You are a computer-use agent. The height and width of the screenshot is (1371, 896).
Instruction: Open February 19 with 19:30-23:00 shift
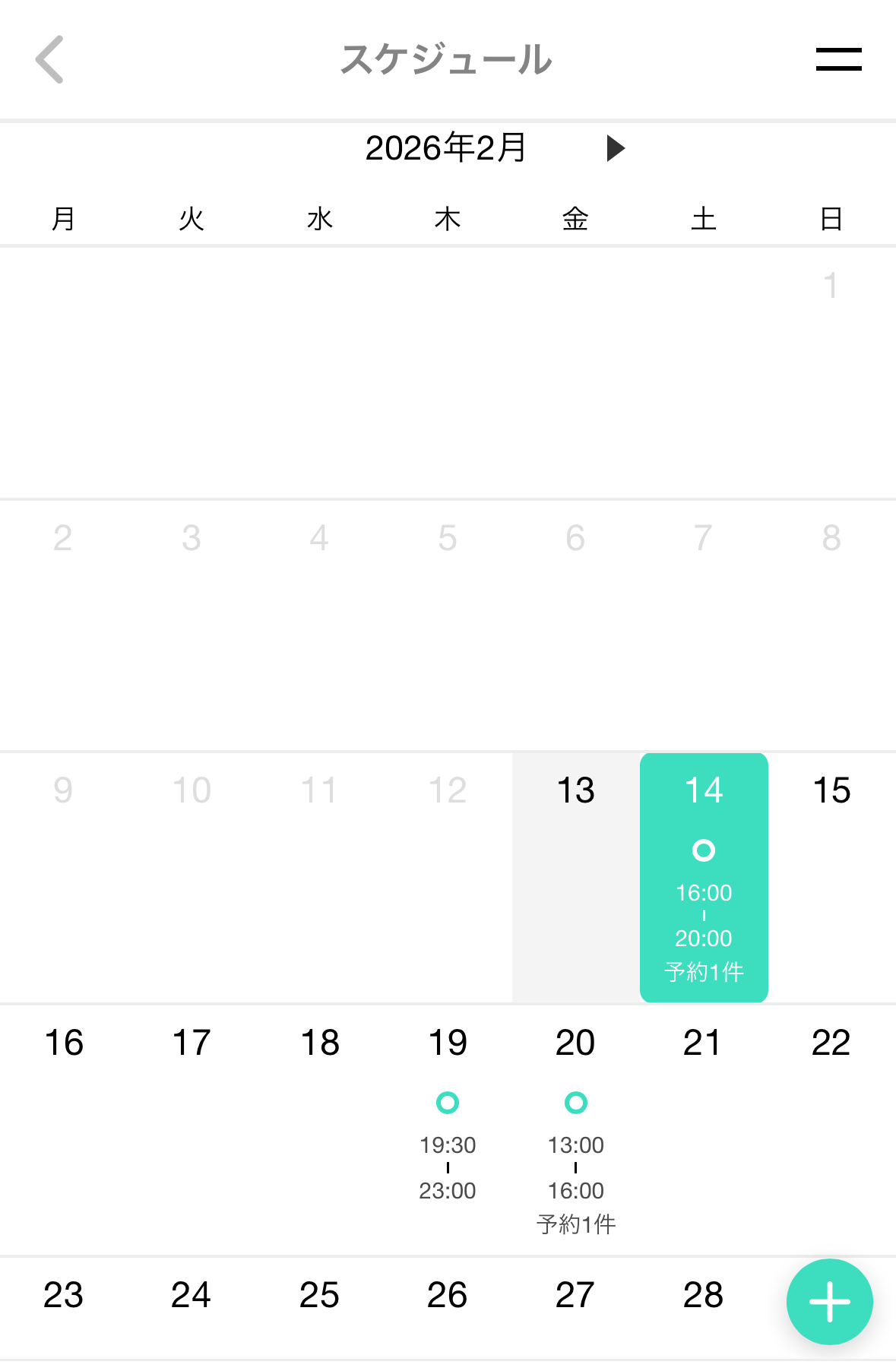pyautogui.click(x=448, y=1129)
